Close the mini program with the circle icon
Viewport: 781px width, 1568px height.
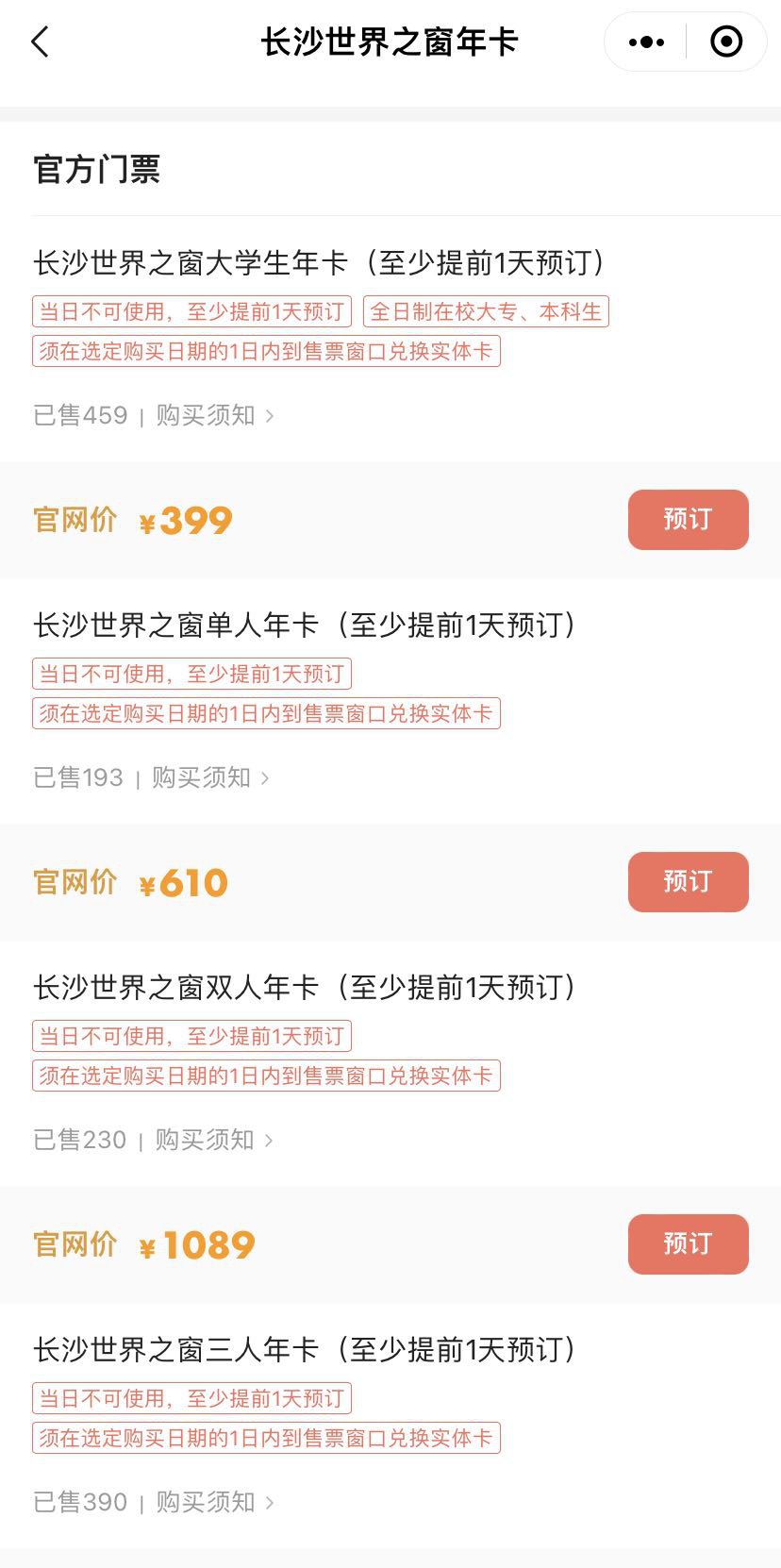tap(725, 42)
